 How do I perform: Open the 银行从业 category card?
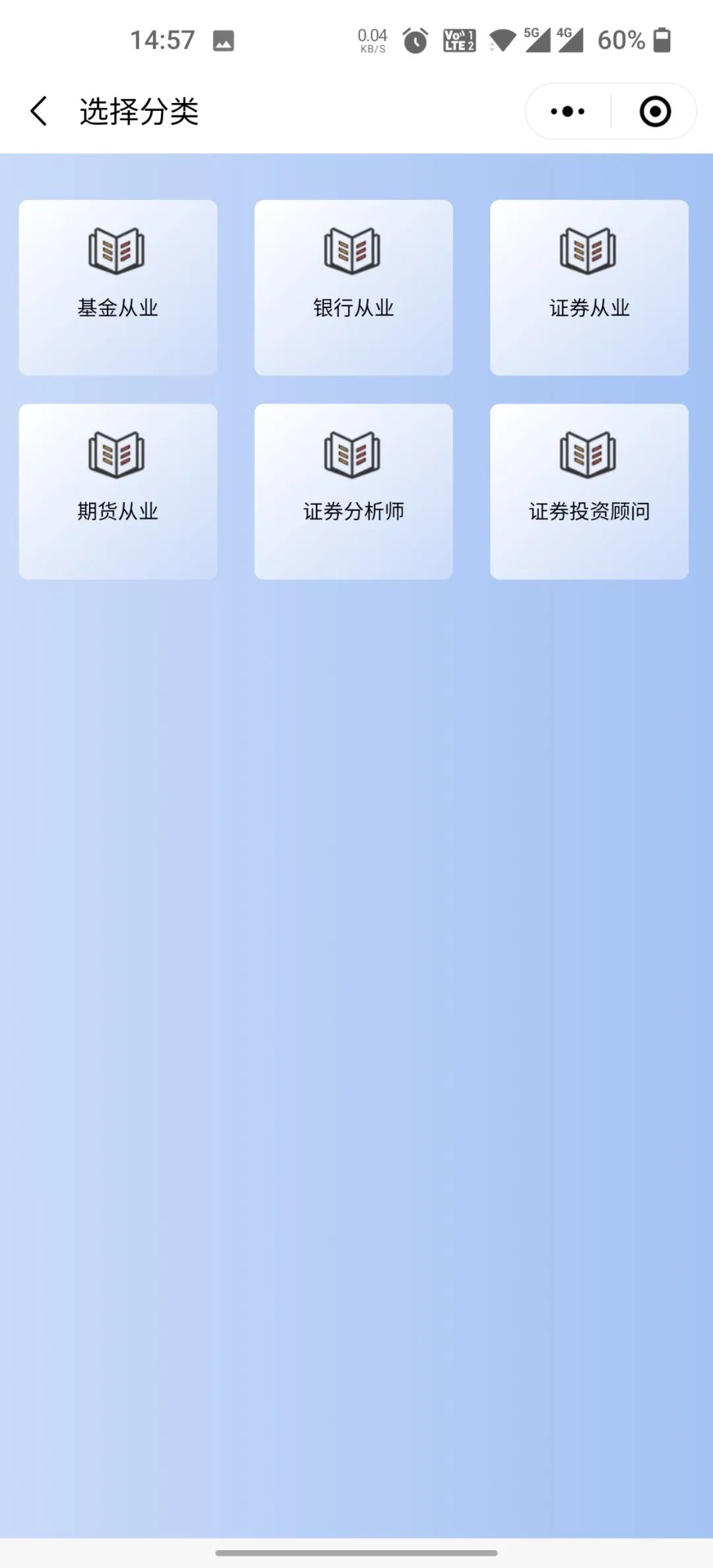click(353, 287)
